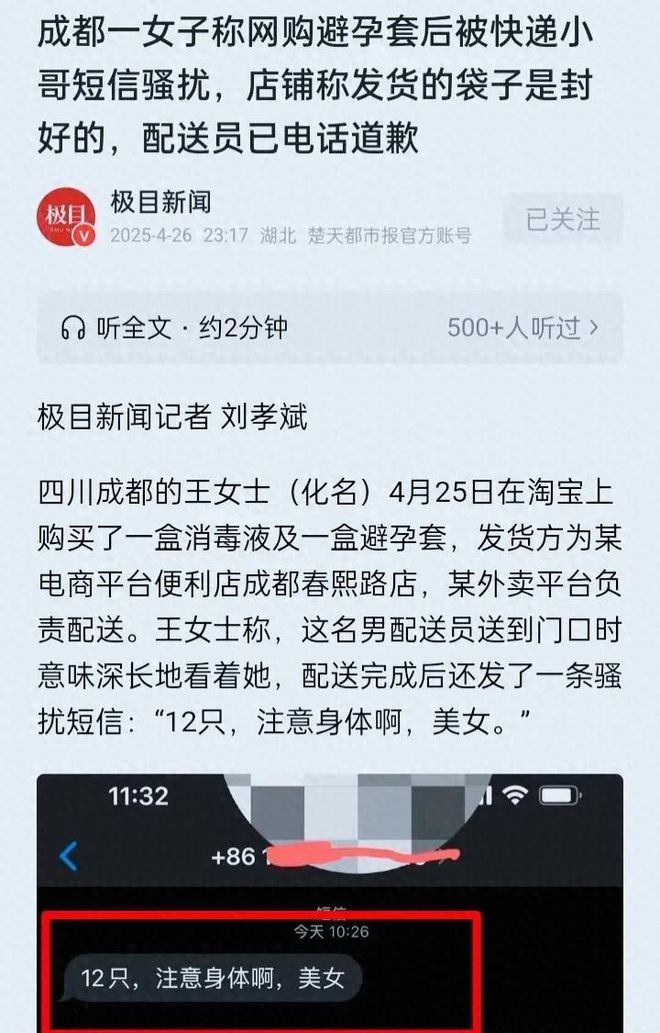Viewport: 660px width, 1033px height.
Task: Tap the 已关注 follow button
Action: (x=564, y=218)
